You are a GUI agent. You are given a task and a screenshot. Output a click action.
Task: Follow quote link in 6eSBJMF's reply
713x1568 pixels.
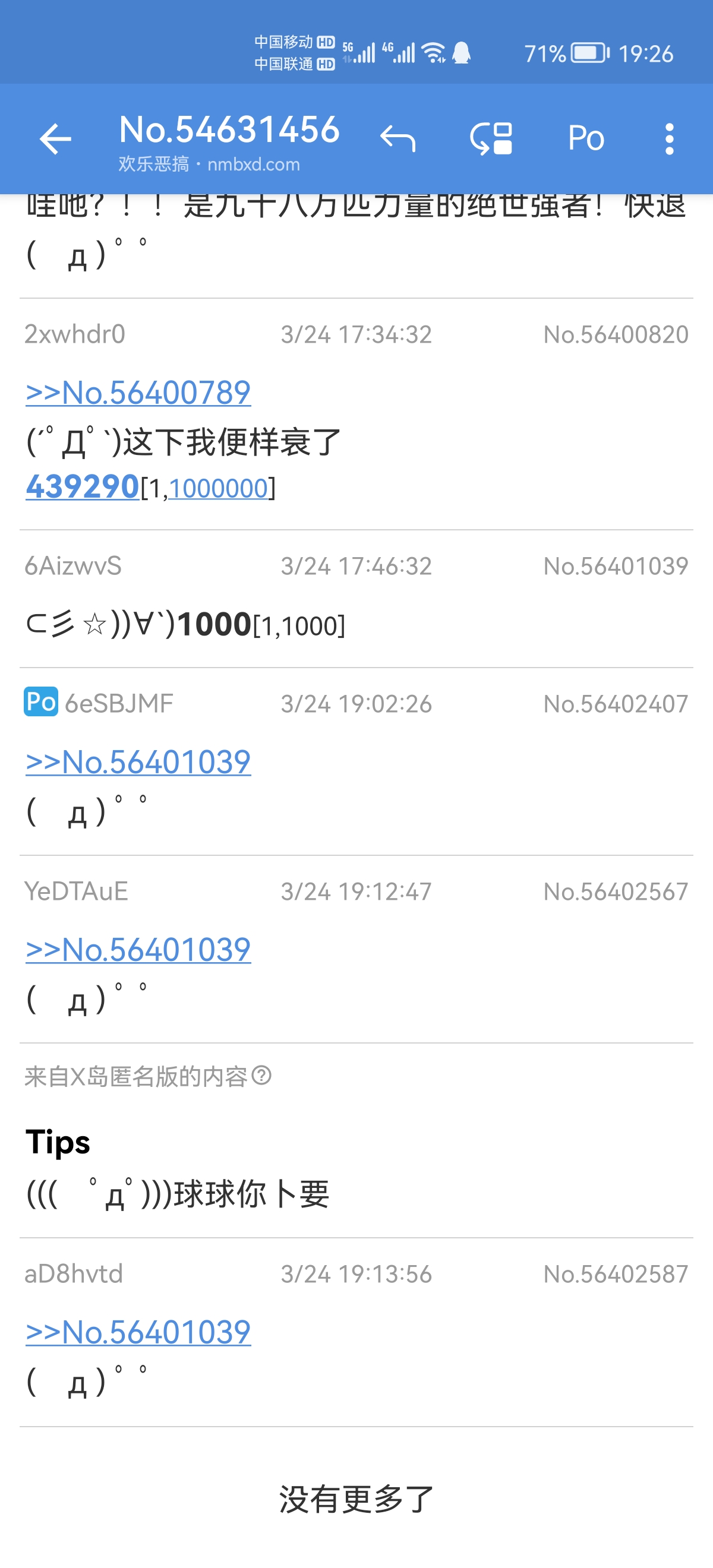click(138, 762)
